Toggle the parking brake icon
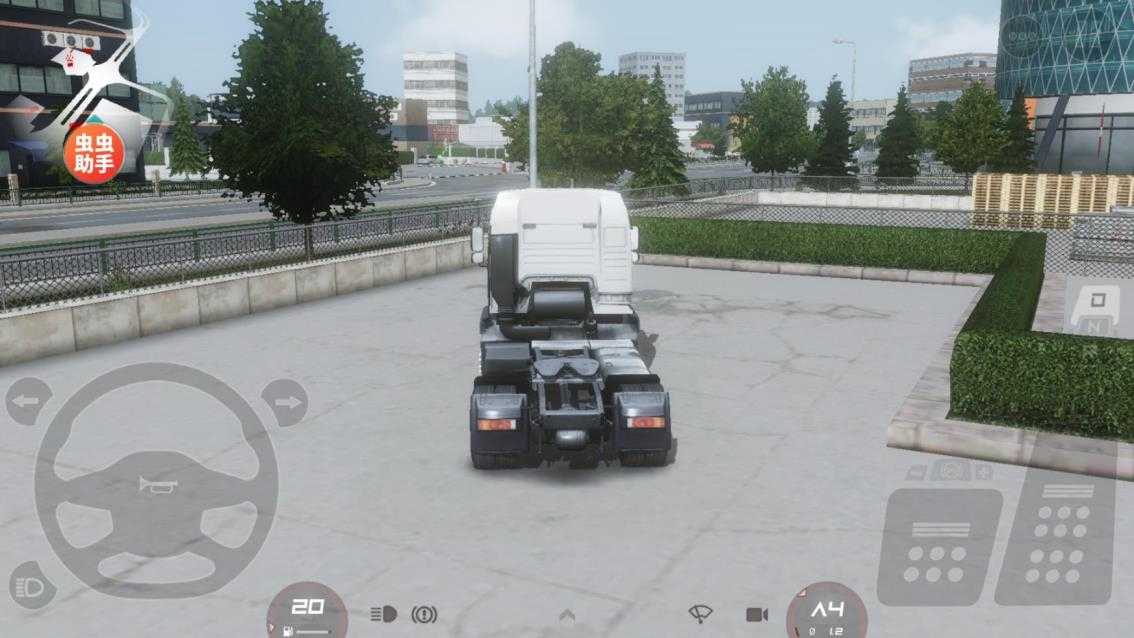 424,614
